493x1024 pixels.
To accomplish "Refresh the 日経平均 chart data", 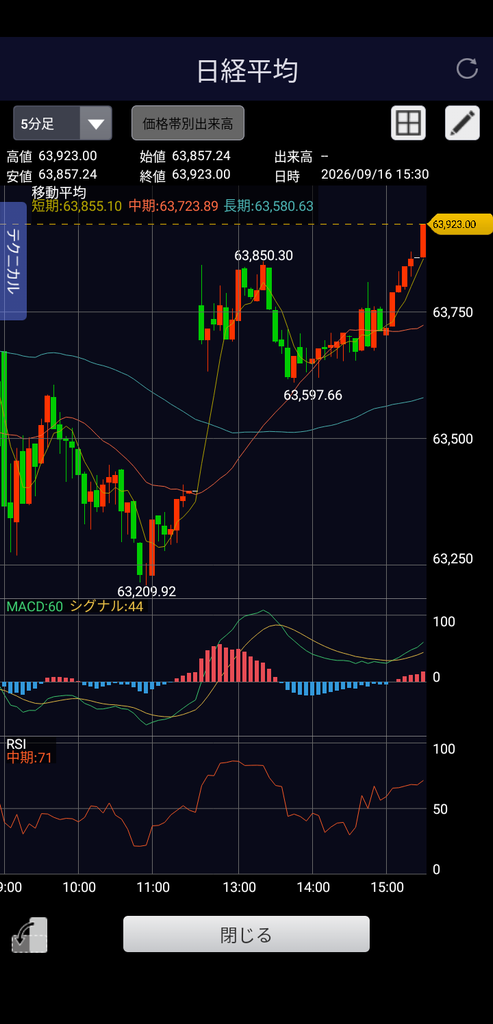I will pyautogui.click(x=467, y=69).
